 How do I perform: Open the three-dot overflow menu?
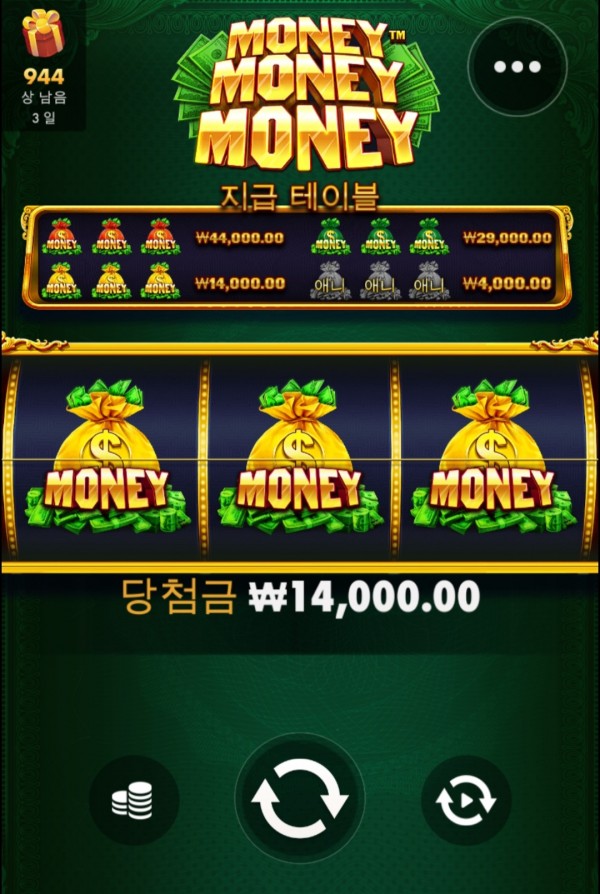coord(517,66)
